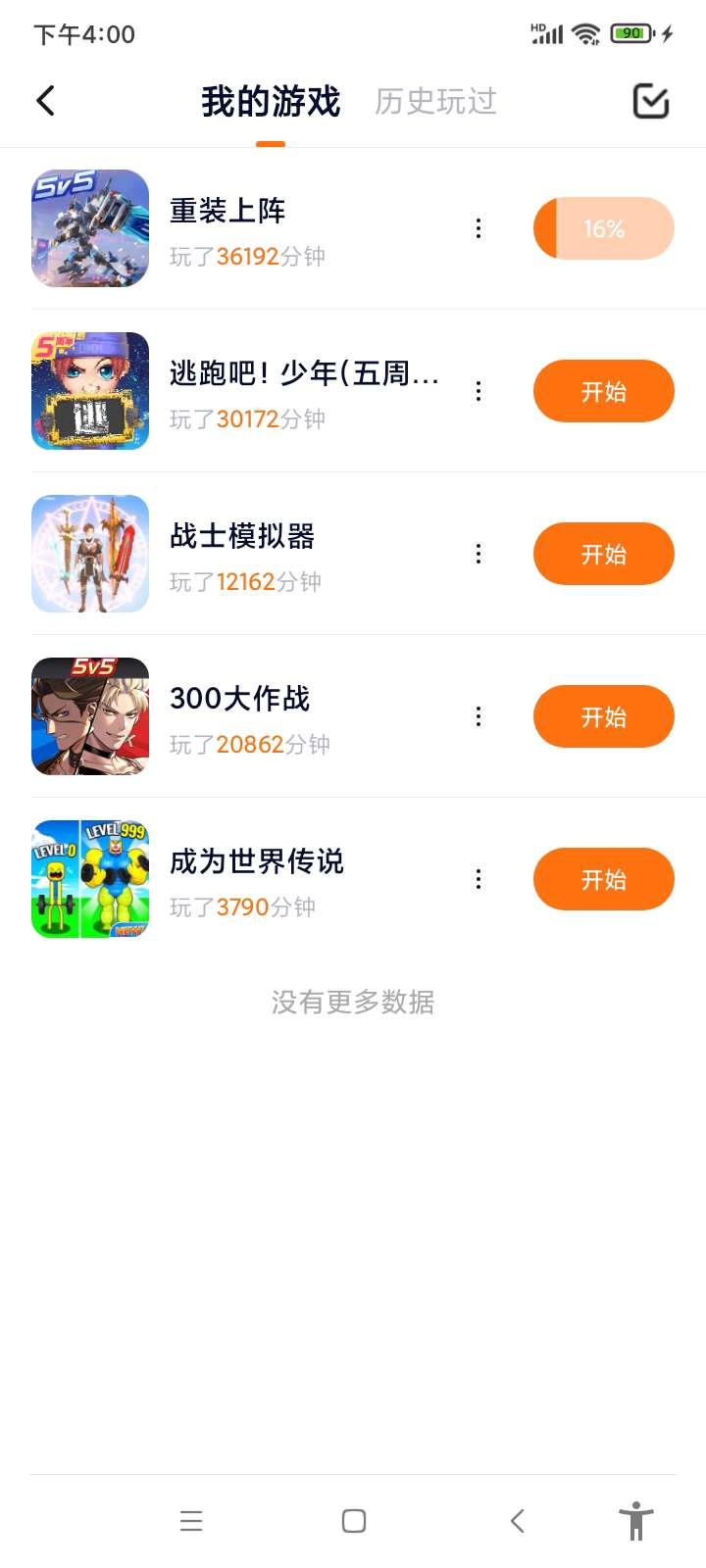Open more options for 重装上阵
Image resolution: width=706 pixels, height=1568 pixels.
coord(479,228)
